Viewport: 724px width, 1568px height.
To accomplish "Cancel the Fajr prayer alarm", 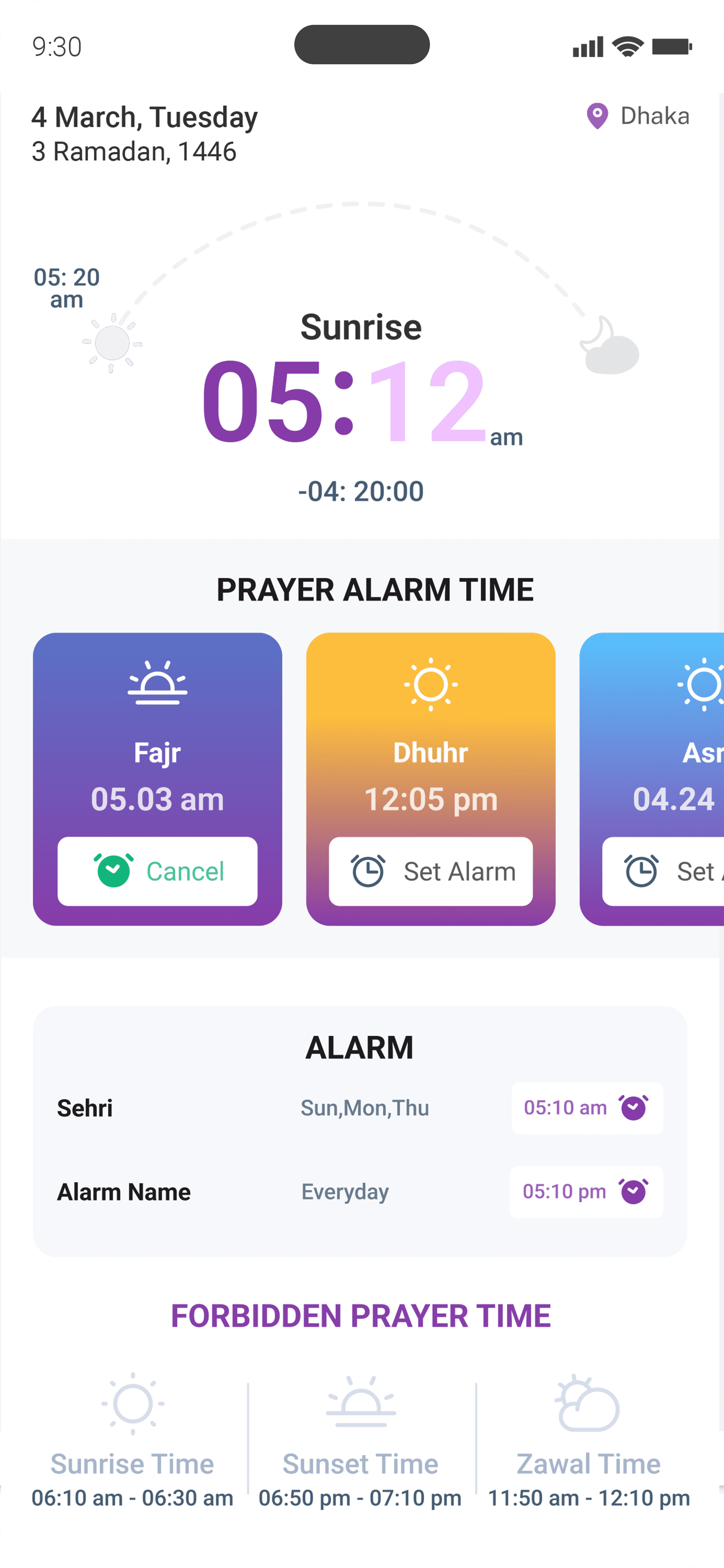I will [x=157, y=871].
